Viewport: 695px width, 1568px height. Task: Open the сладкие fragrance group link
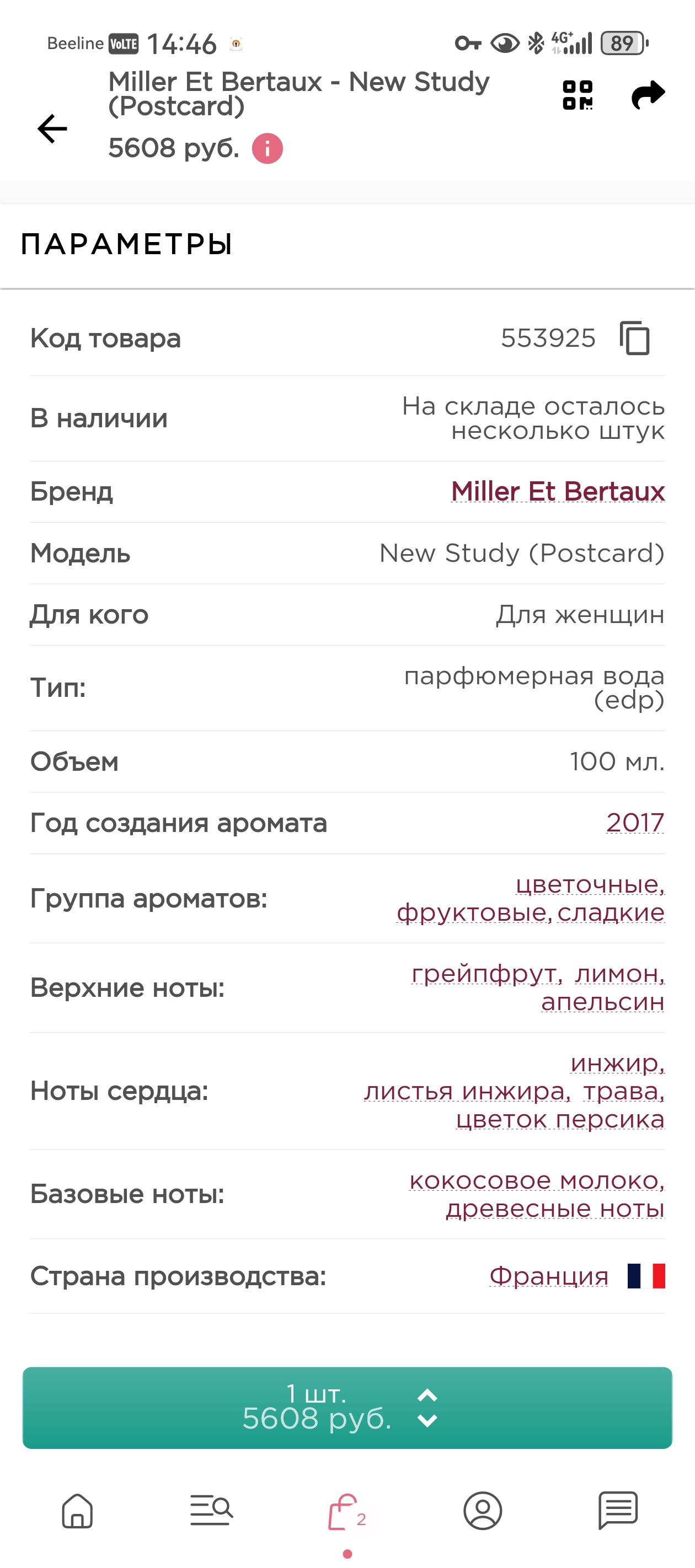[x=611, y=912]
